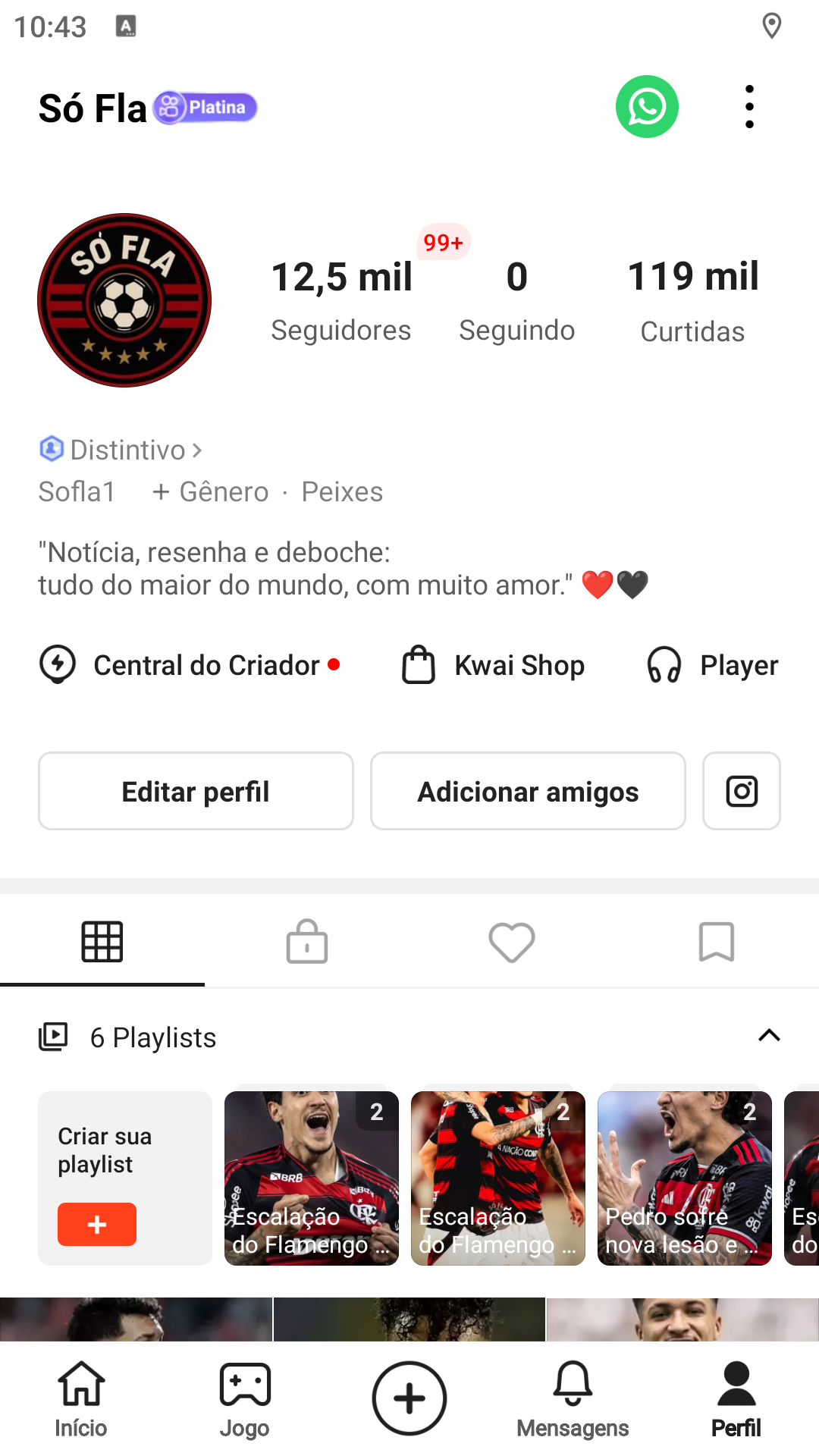Open the Distintivo badge page
Viewport: 819px width, 1456px height.
tap(121, 450)
